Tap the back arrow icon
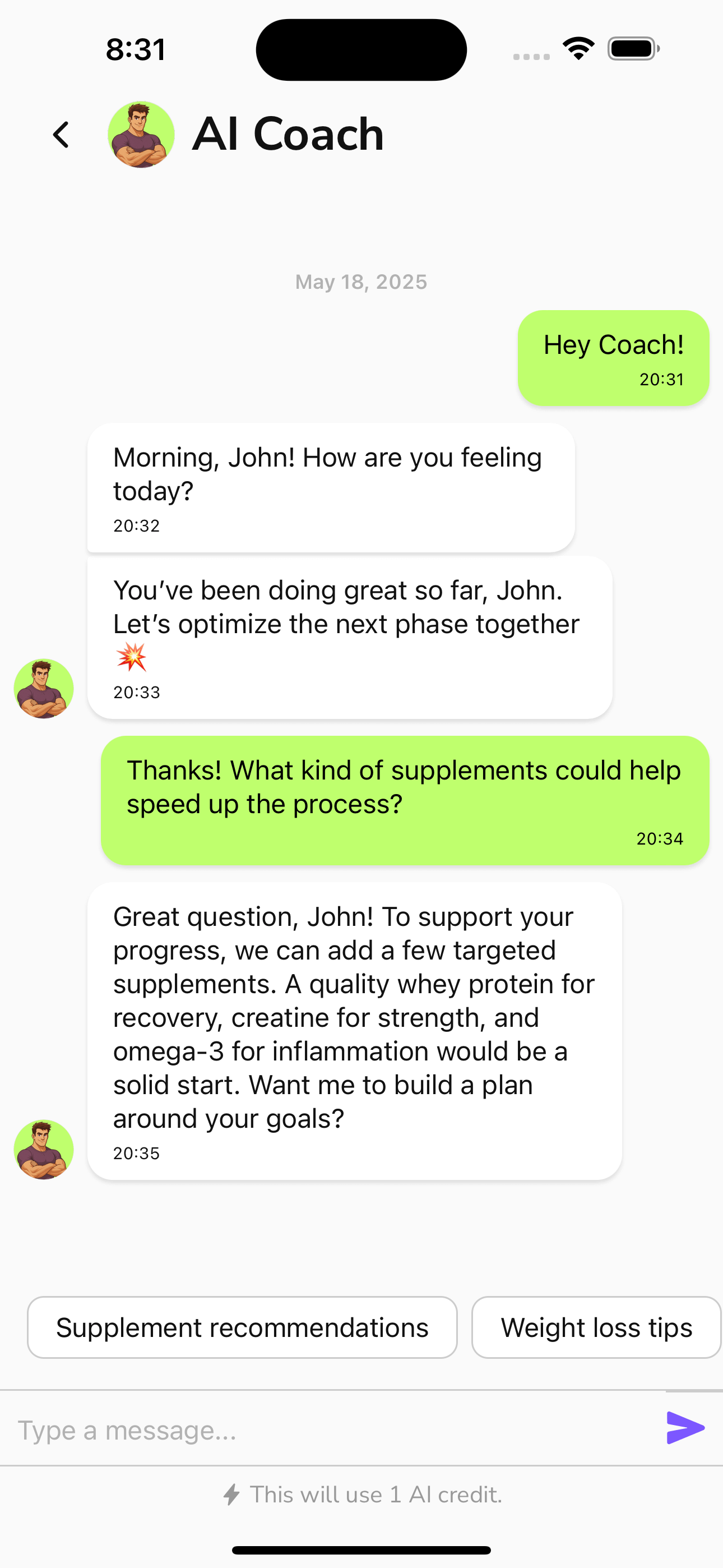 [61, 134]
